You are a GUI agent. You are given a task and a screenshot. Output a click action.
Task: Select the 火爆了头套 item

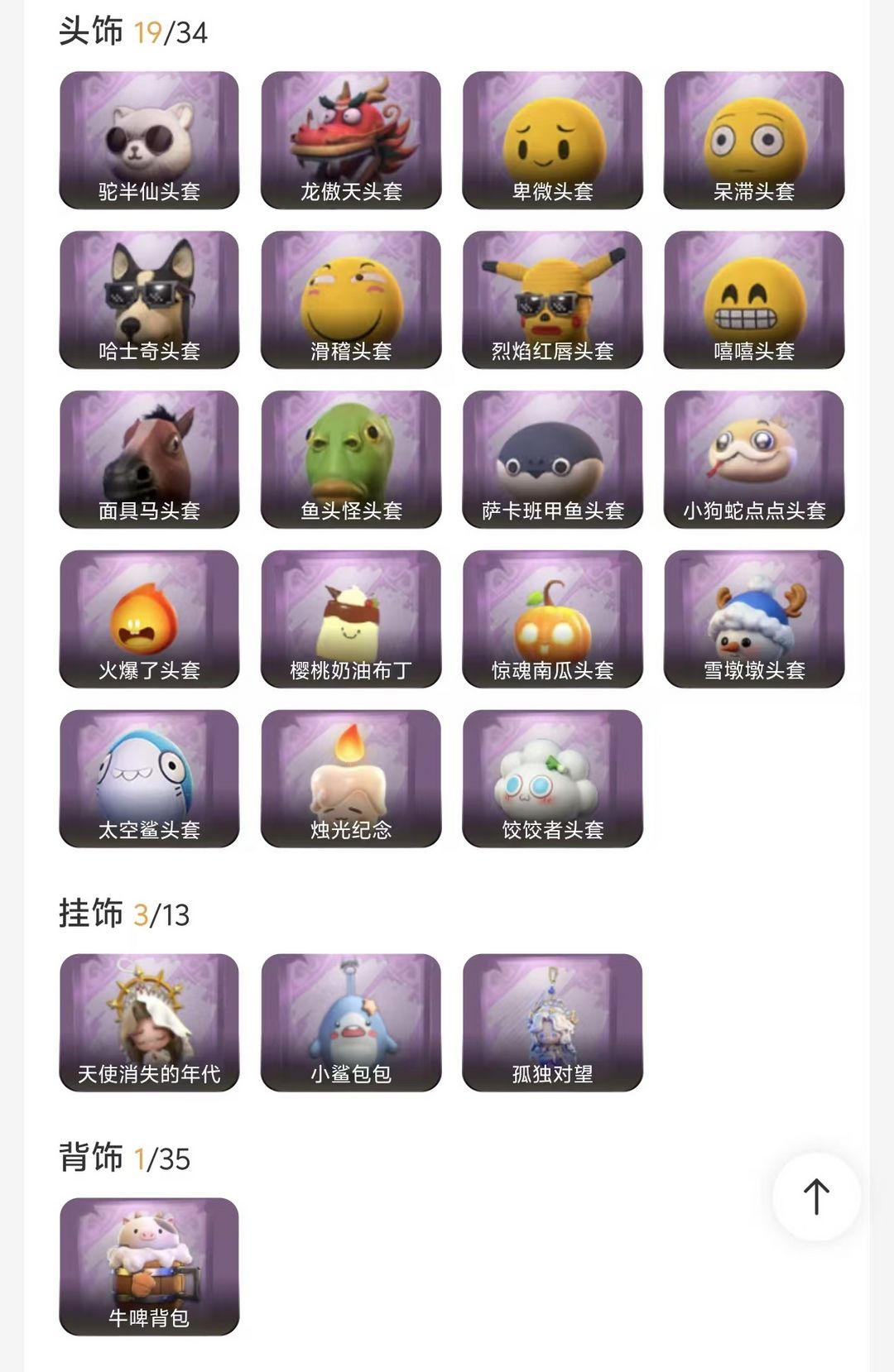pos(149,619)
